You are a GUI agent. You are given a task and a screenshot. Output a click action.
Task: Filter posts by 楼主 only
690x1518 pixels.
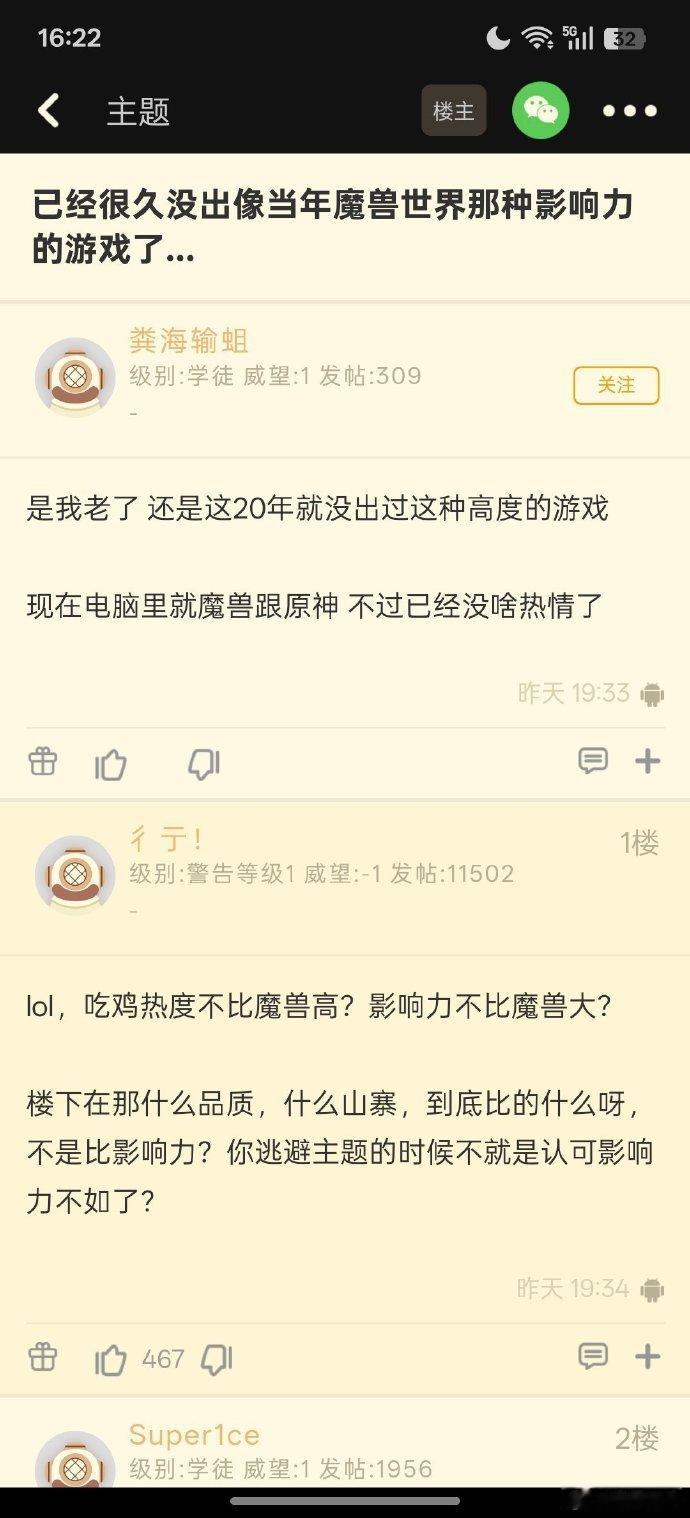click(453, 111)
